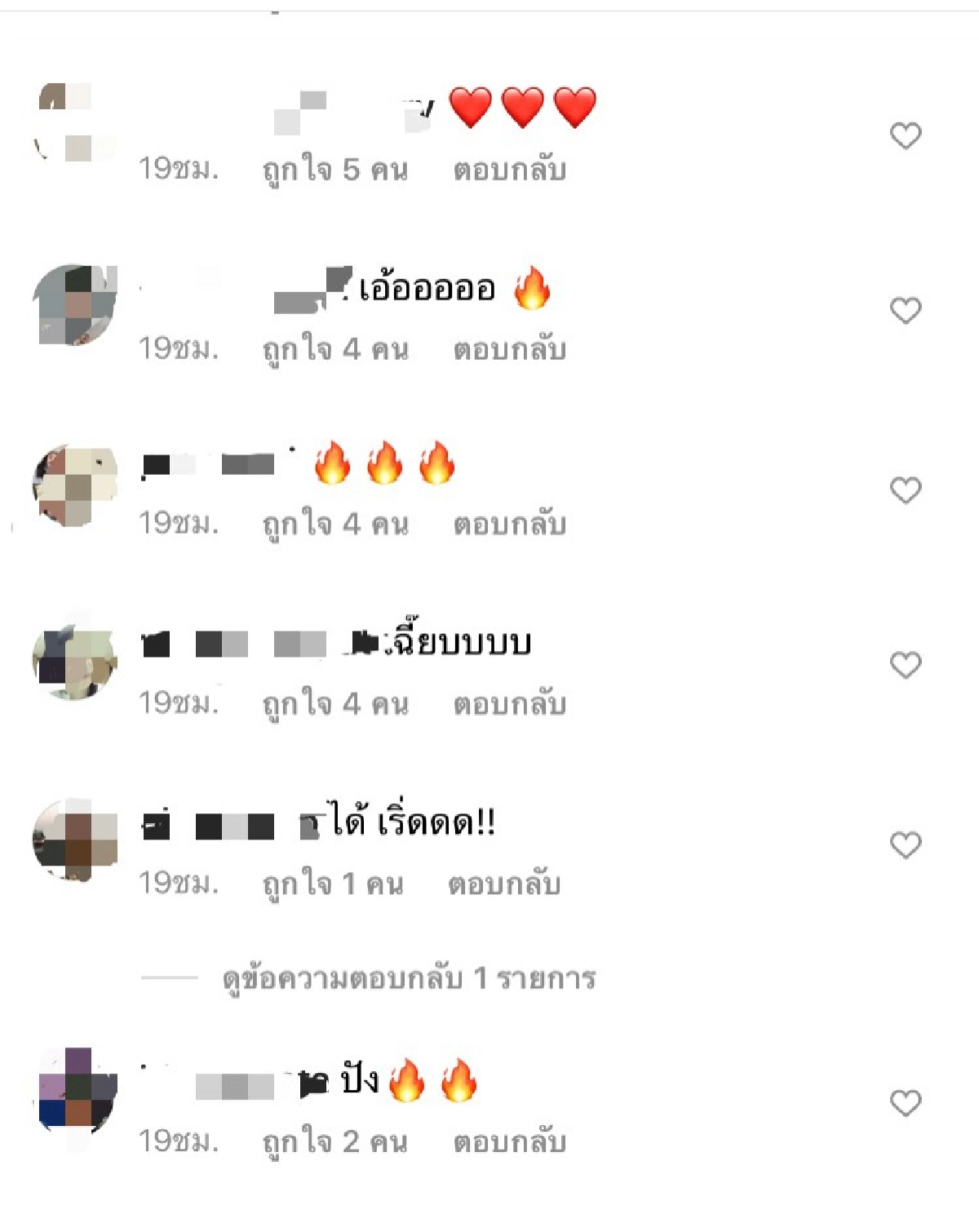Like the เอ้อออออ comment
This screenshot has height=1232, width=979.
[905, 311]
